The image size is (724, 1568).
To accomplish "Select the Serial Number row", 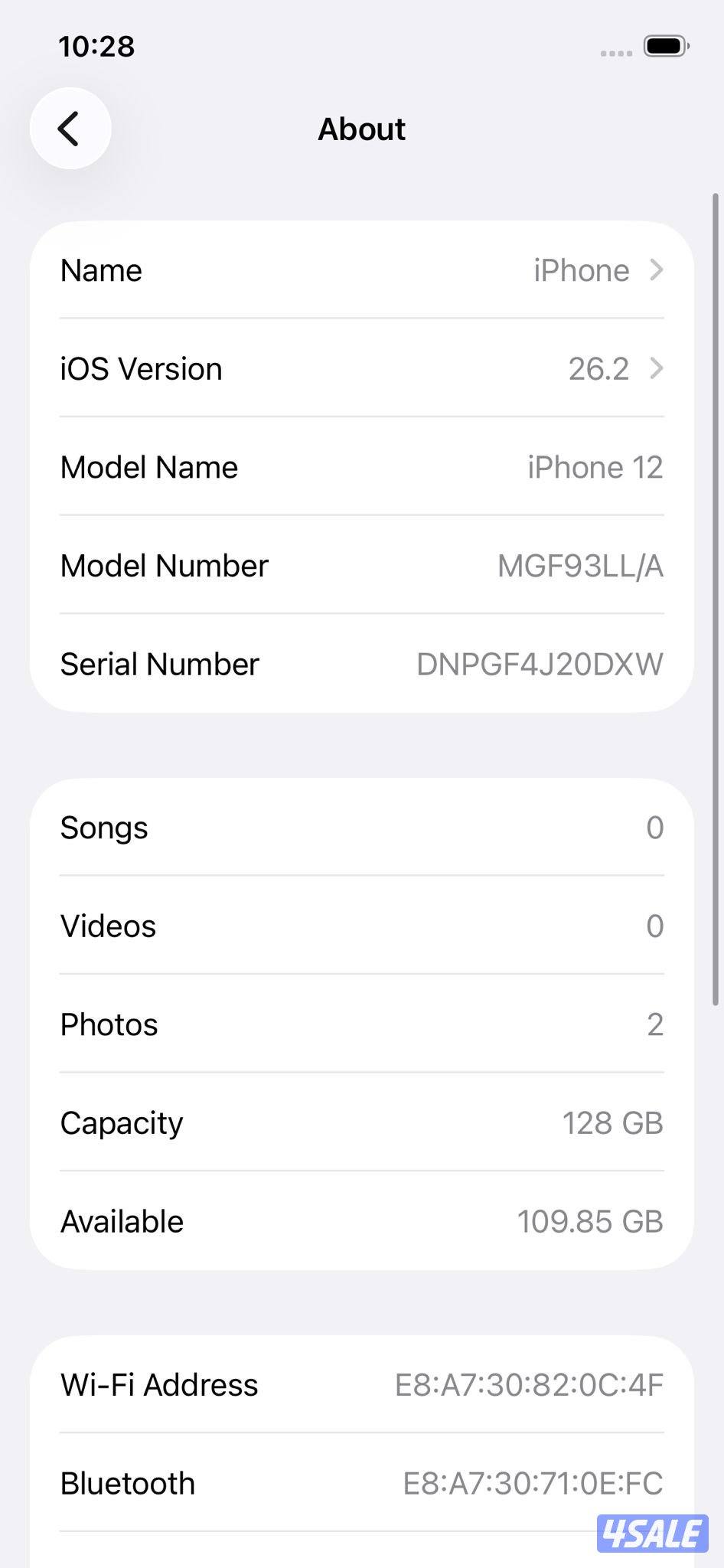I will [361, 664].
